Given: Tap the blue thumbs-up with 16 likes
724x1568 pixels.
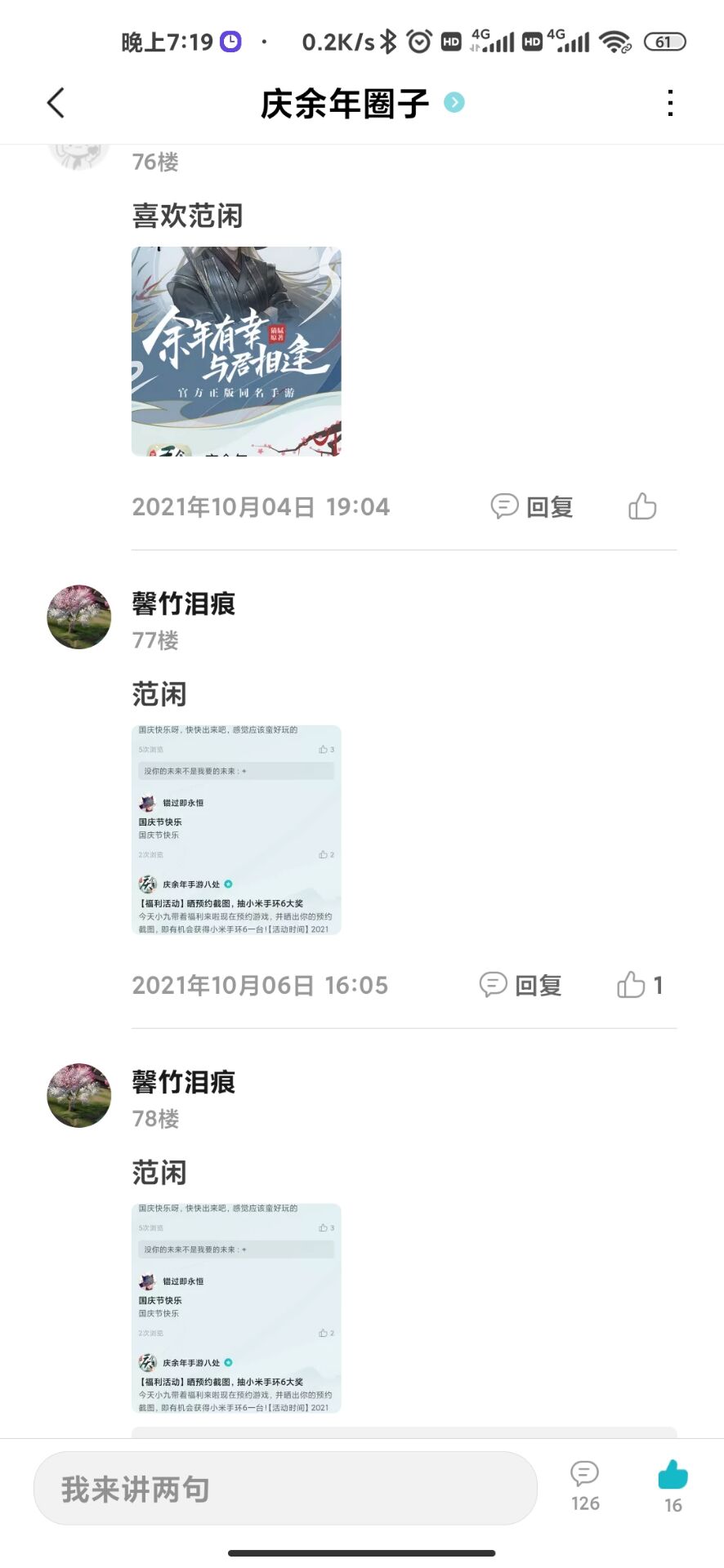Looking at the screenshot, I should click(673, 1485).
